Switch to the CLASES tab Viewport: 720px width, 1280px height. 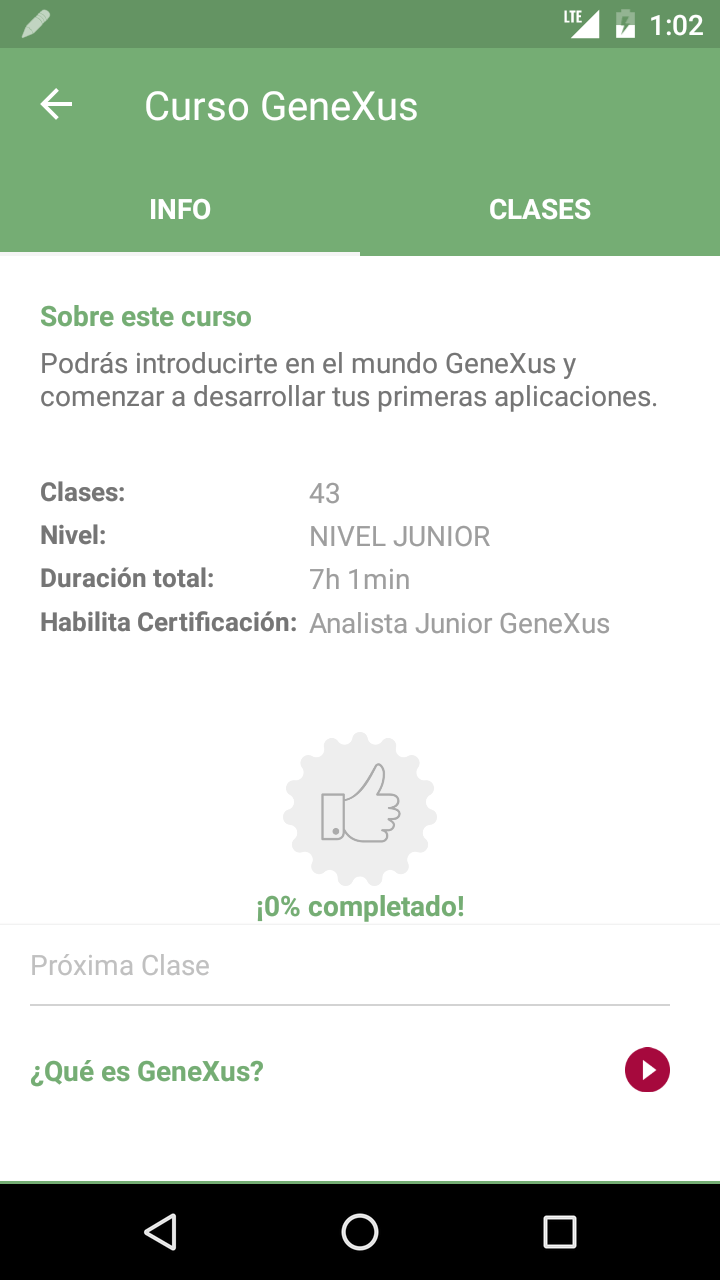tap(540, 209)
